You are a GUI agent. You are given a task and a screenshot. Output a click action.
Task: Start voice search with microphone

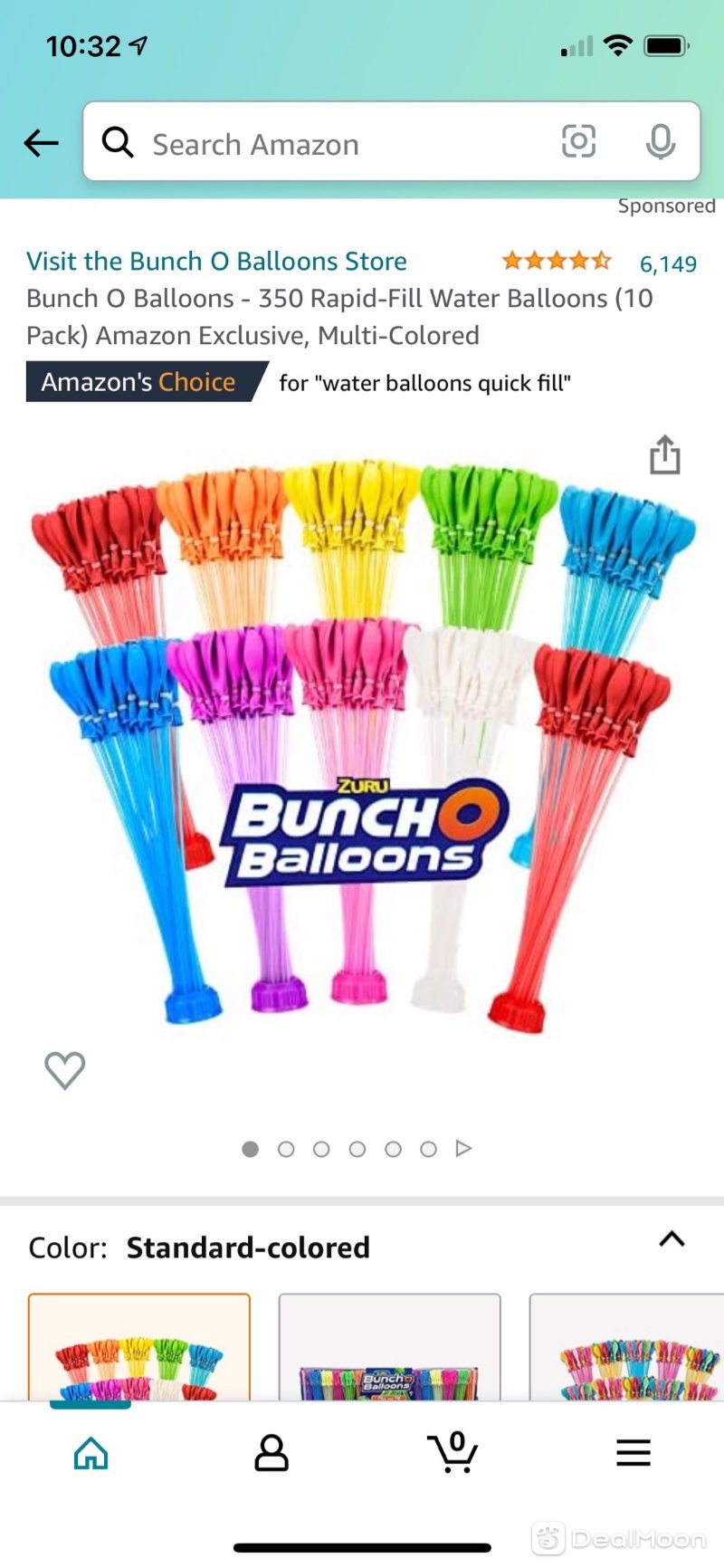click(x=660, y=141)
